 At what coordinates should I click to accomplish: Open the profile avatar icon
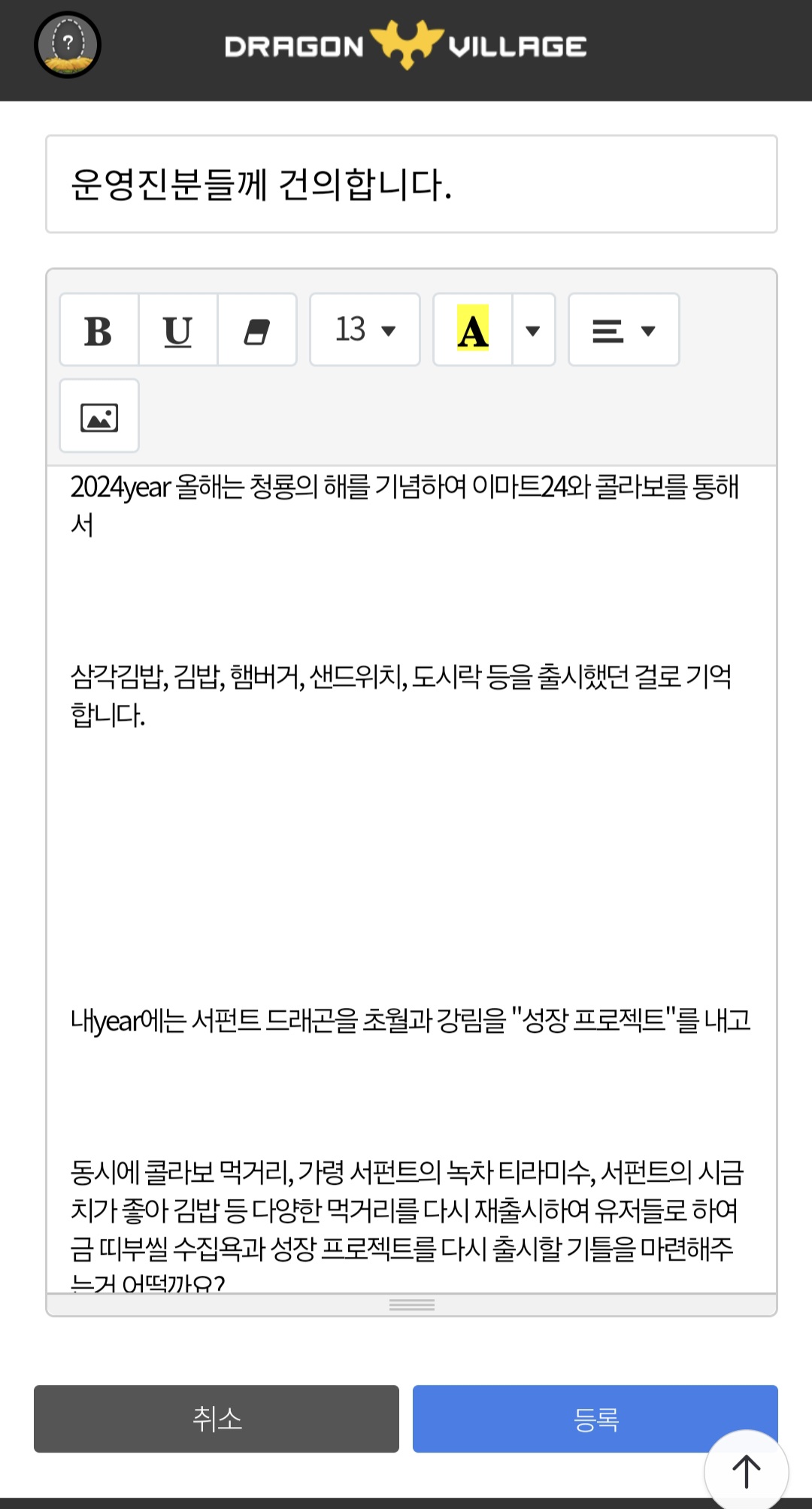[68, 45]
